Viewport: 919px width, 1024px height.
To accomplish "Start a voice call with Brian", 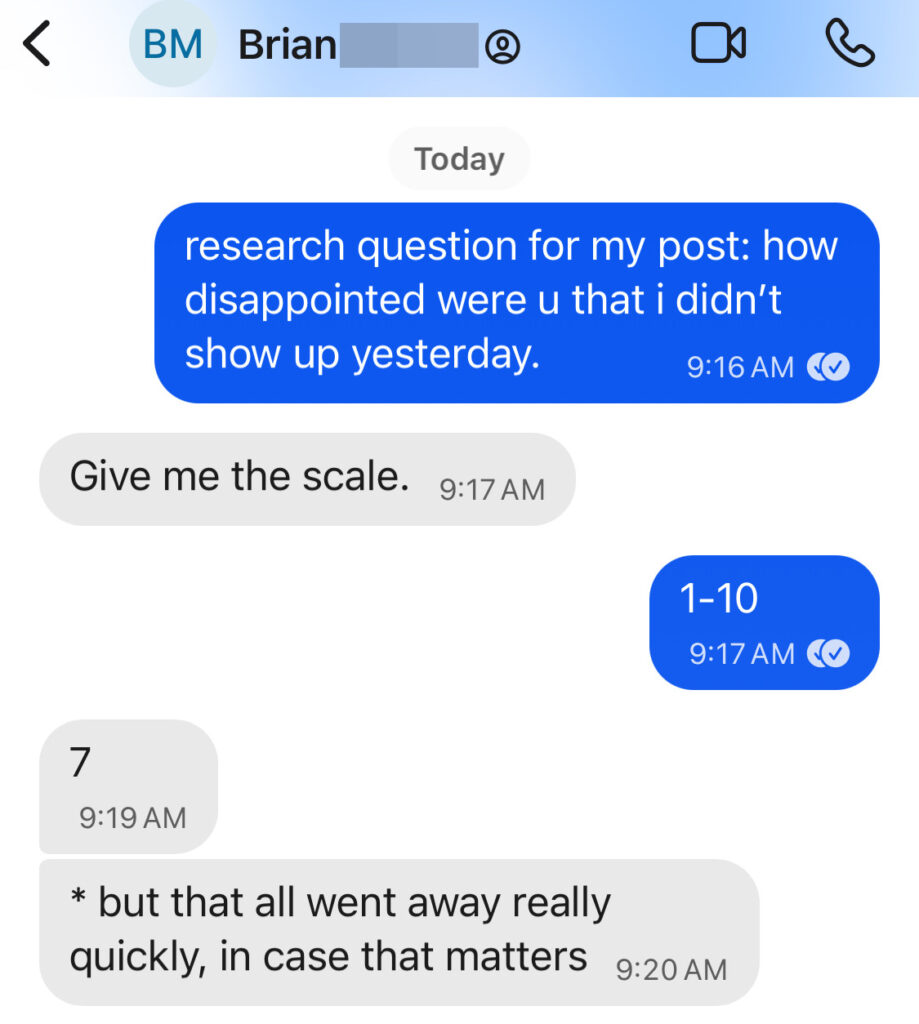I will click(x=849, y=45).
